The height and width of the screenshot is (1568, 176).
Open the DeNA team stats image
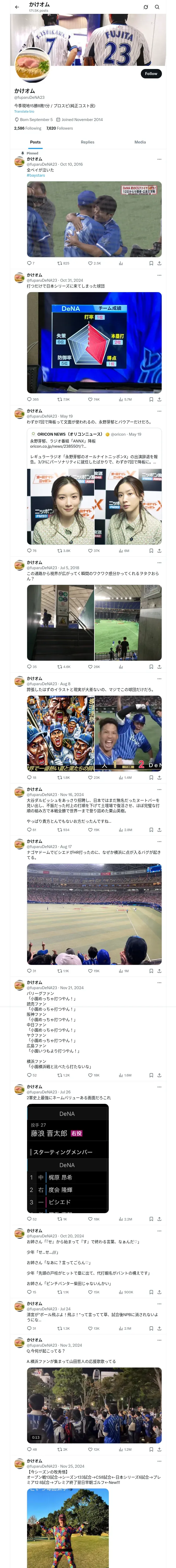tap(94, 342)
